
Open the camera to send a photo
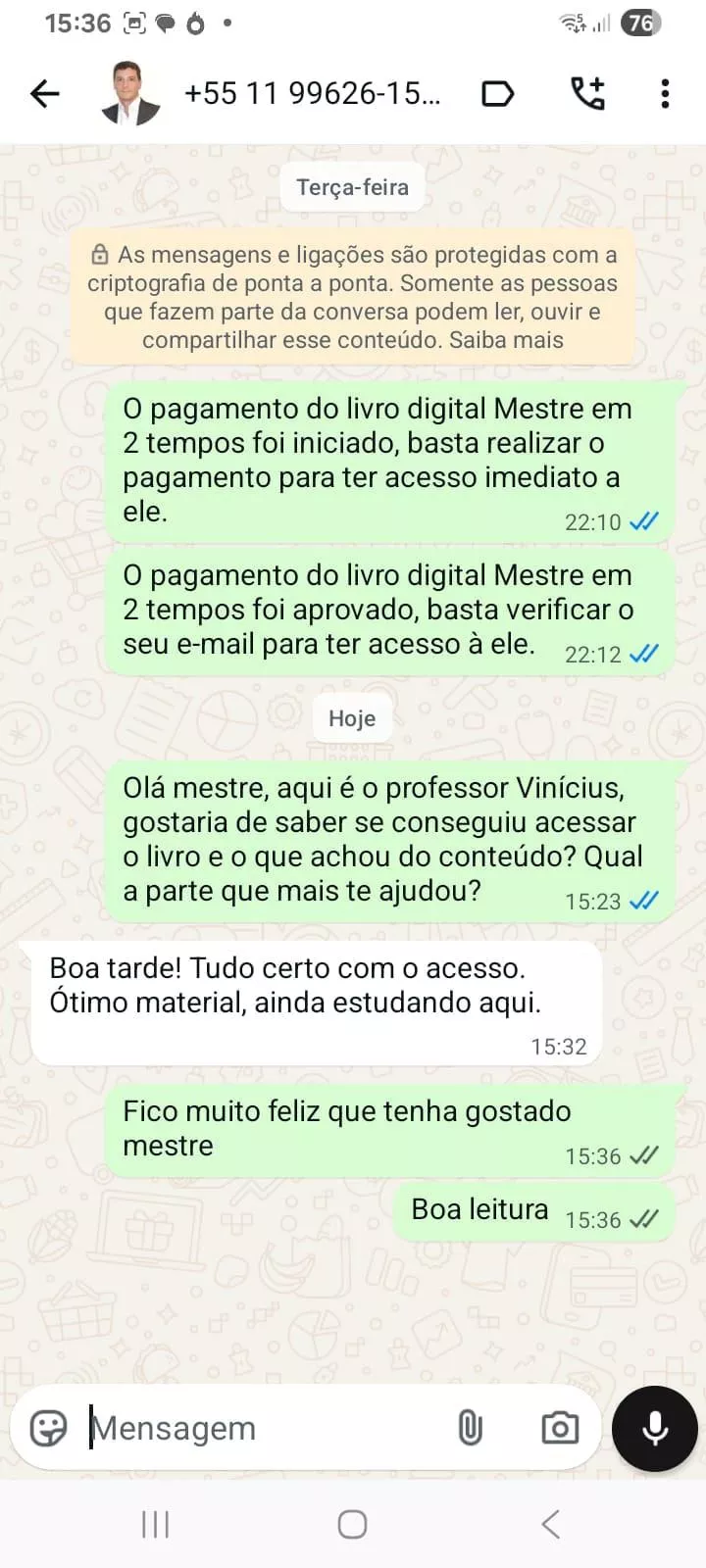560,1428
